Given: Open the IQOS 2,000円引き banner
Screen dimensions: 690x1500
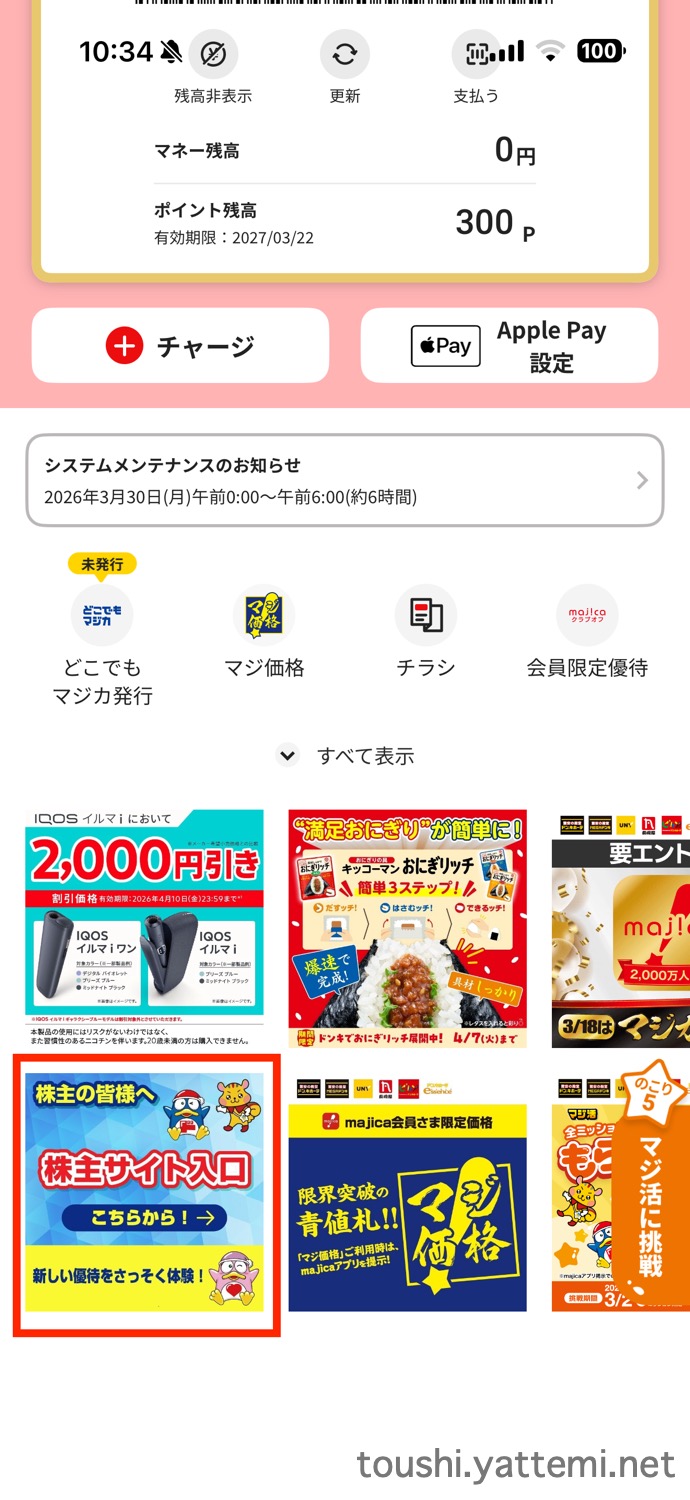Looking at the screenshot, I should (x=144, y=928).
